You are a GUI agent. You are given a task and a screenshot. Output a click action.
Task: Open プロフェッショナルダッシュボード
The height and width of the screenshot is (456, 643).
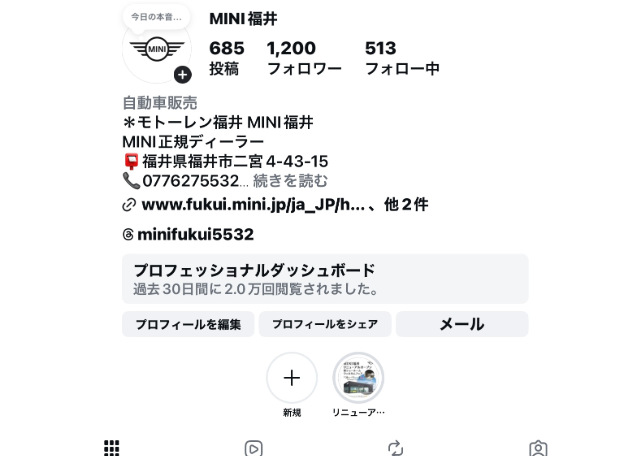tap(325, 279)
